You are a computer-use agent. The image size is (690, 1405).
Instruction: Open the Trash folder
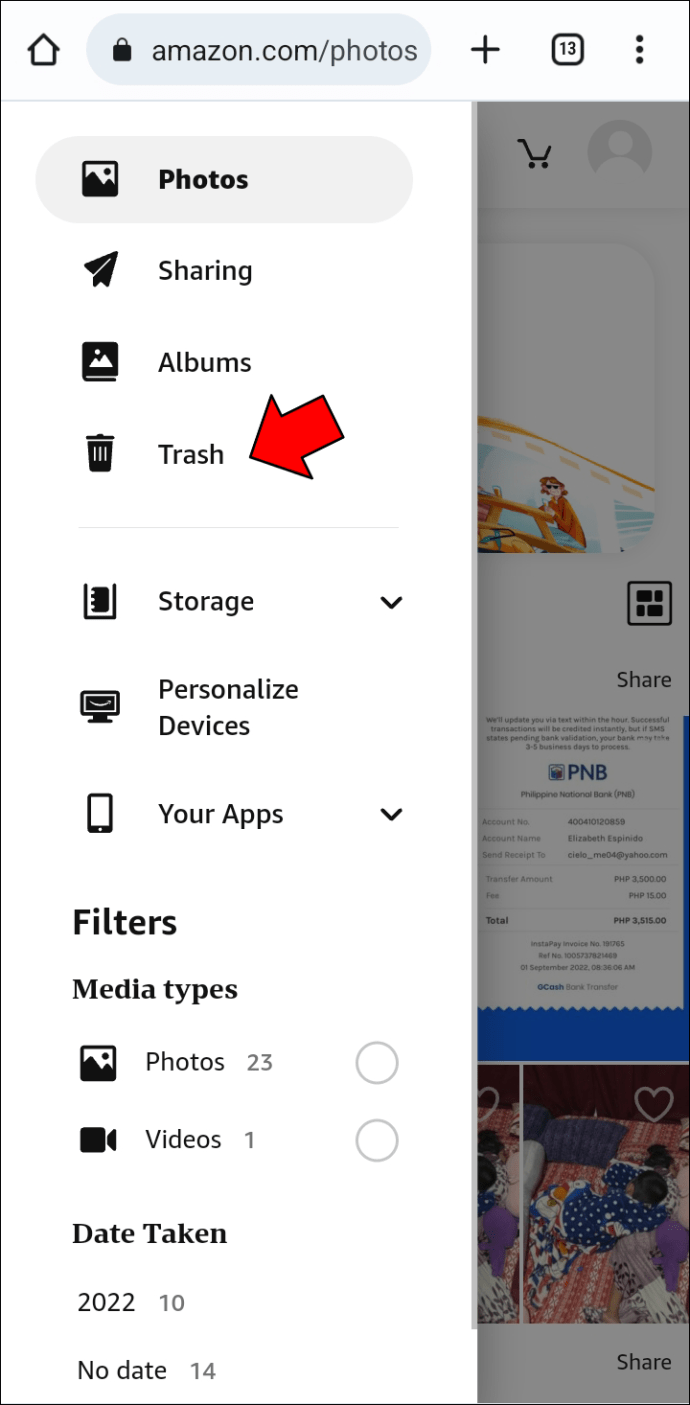pyautogui.click(x=190, y=454)
